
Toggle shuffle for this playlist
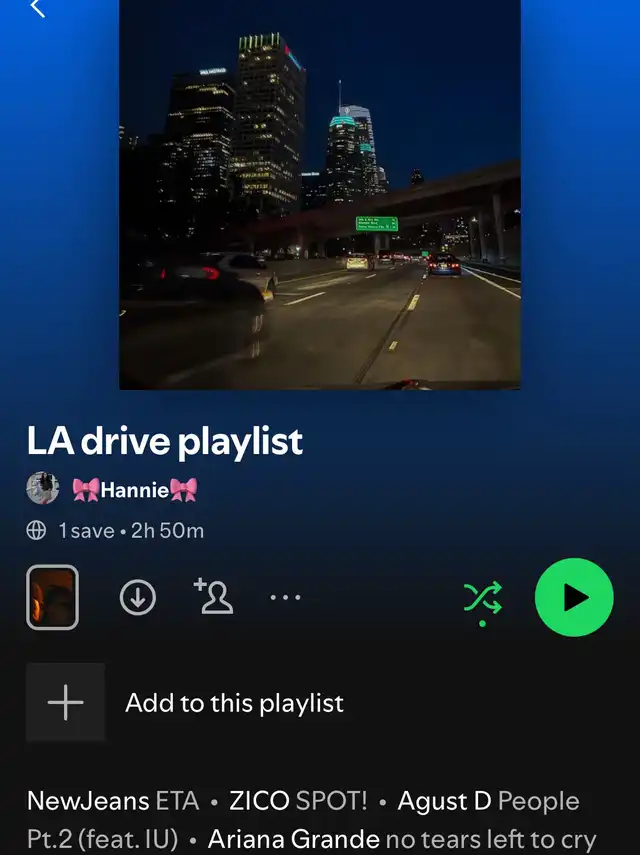point(483,598)
